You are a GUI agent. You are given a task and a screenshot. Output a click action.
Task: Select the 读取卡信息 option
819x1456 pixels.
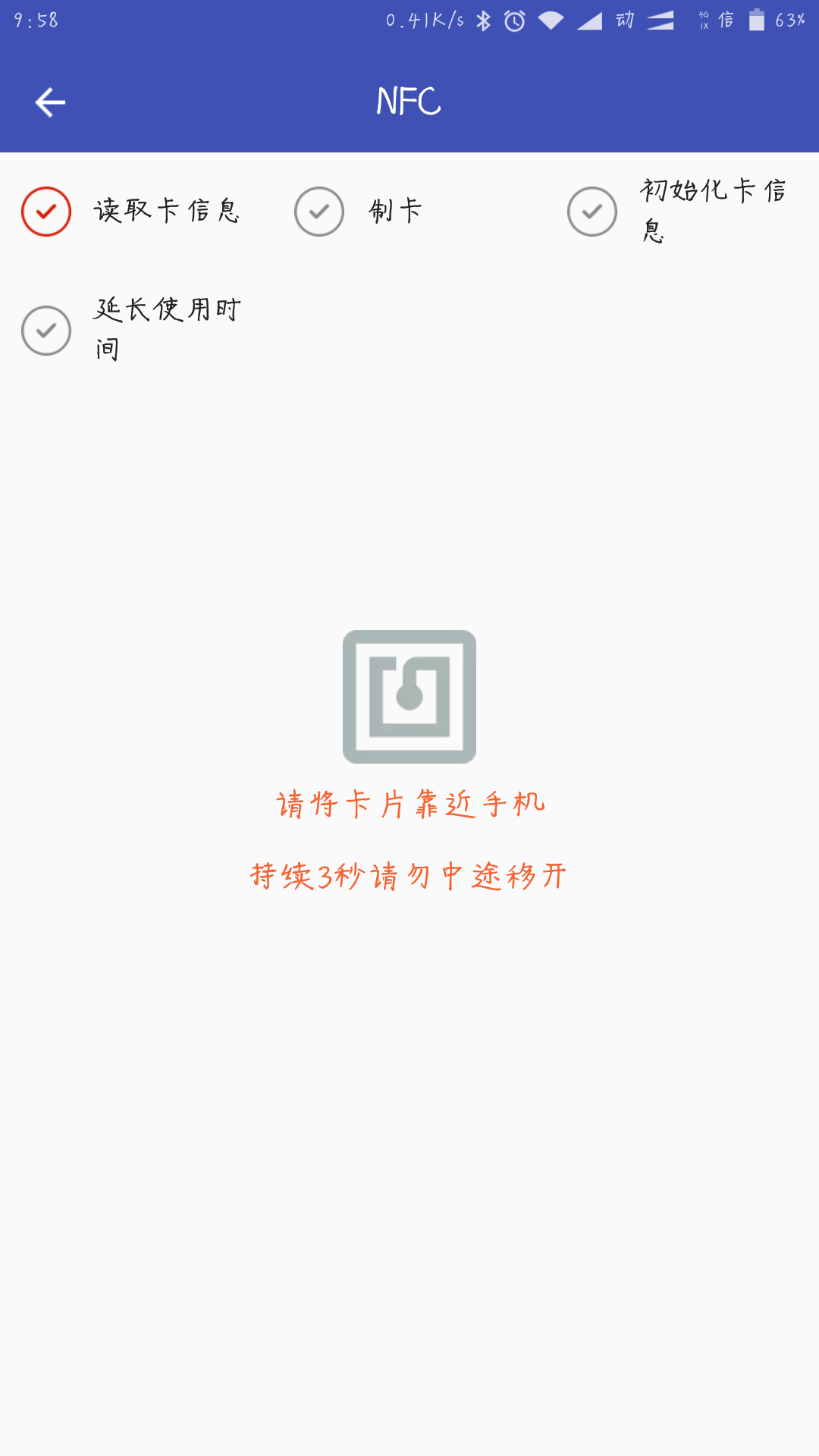(46, 212)
